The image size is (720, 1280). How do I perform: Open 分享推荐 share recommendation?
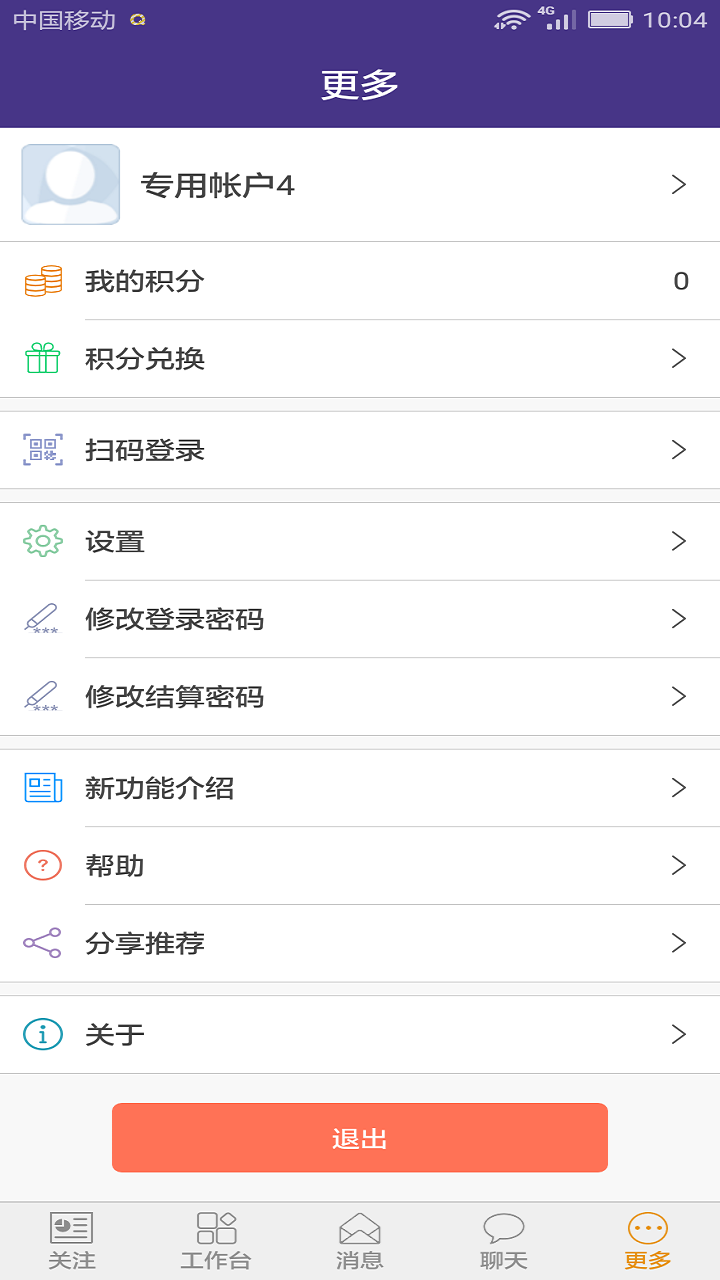[x=360, y=943]
